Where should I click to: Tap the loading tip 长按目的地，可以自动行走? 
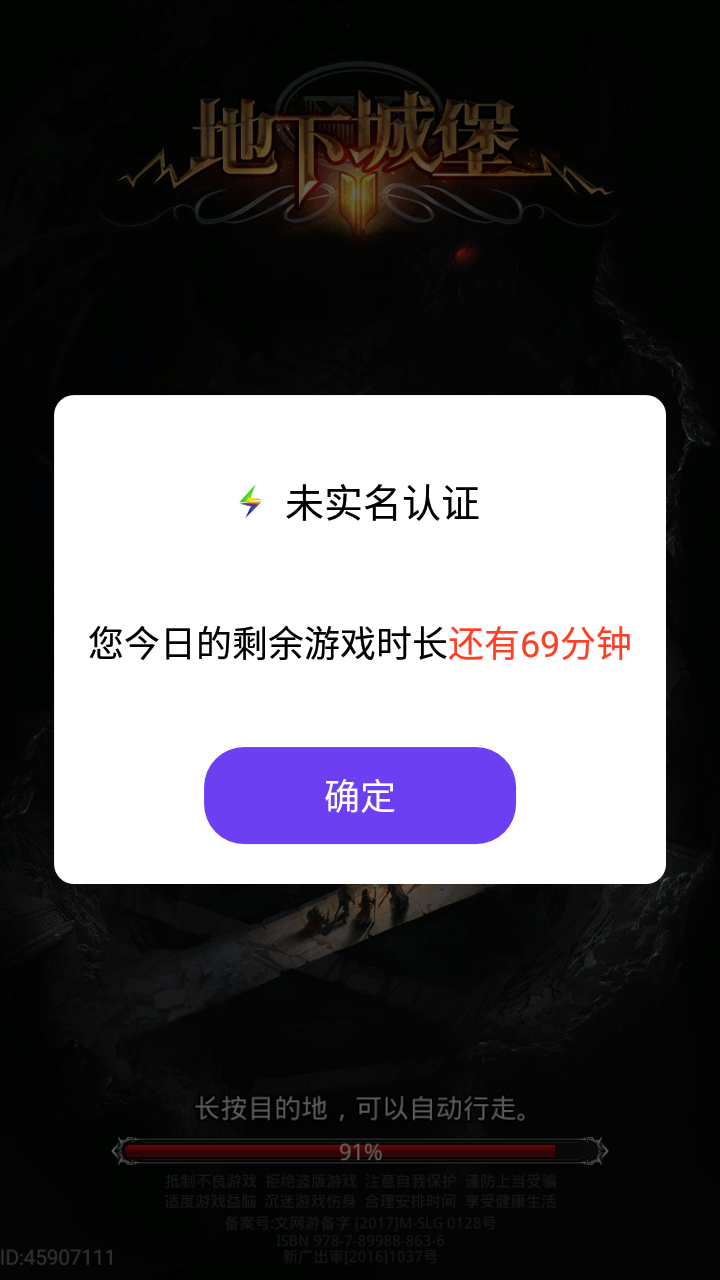pos(360,1108)
